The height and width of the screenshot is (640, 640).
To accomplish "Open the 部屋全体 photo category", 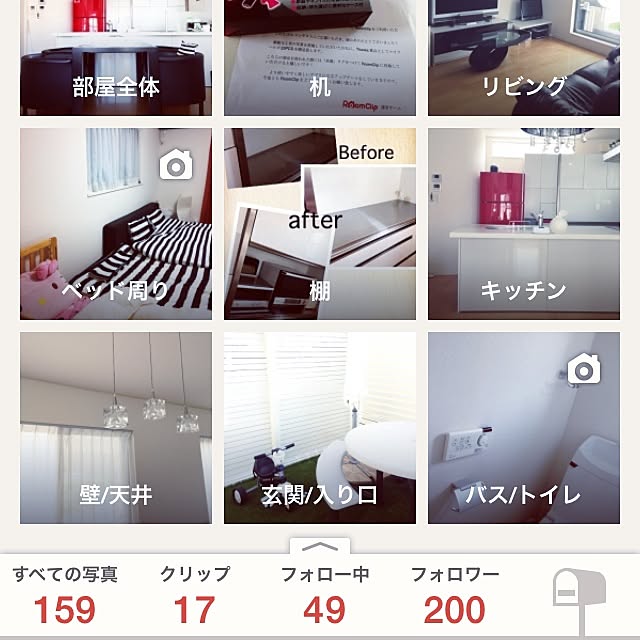I will tap(116, 58).
